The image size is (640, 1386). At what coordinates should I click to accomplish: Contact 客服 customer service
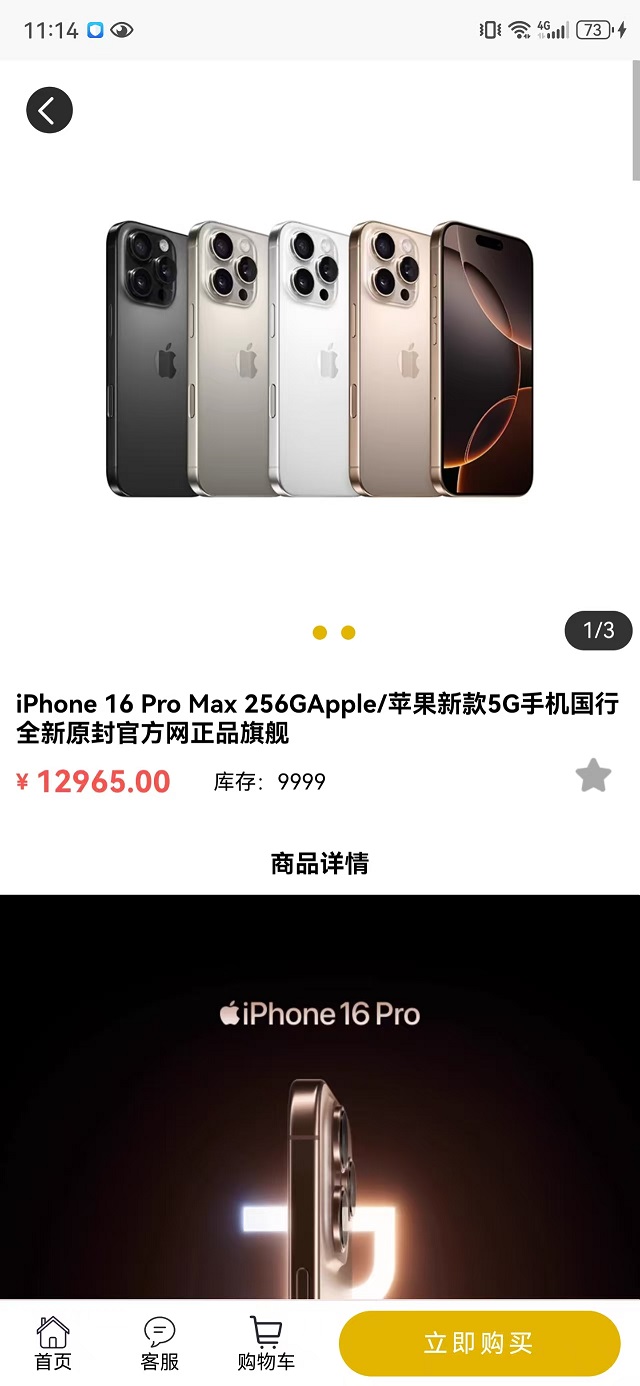click(160, 1343)
